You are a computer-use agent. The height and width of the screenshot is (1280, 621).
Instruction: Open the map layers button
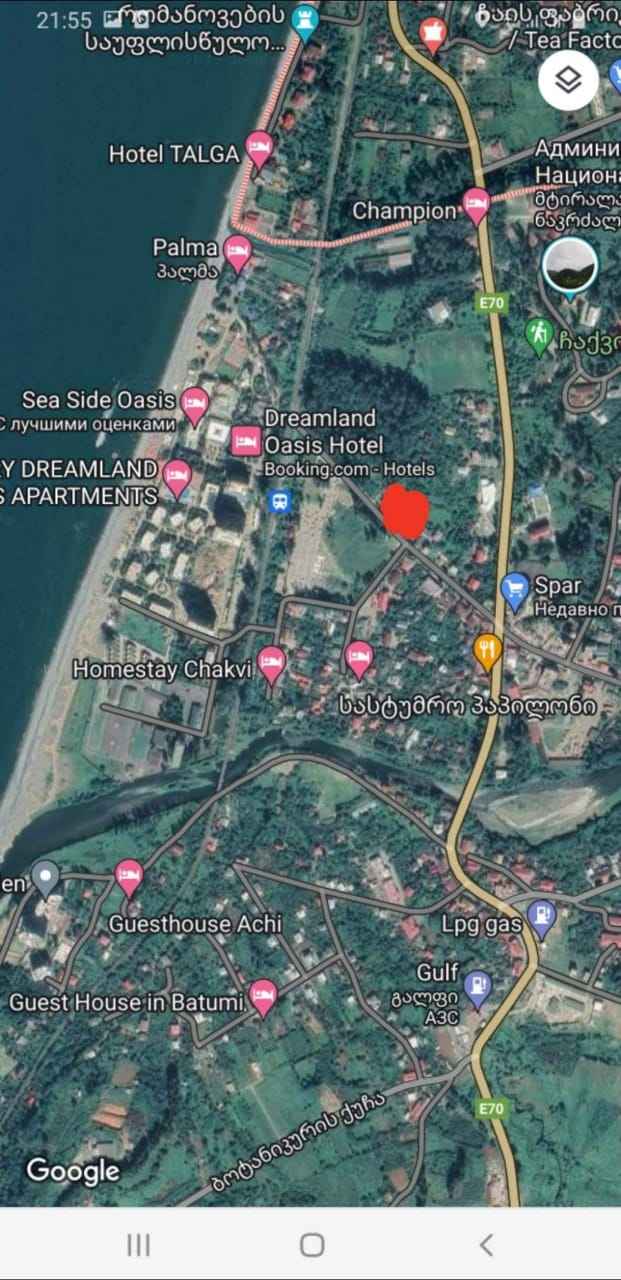click(x=568, y=81)
